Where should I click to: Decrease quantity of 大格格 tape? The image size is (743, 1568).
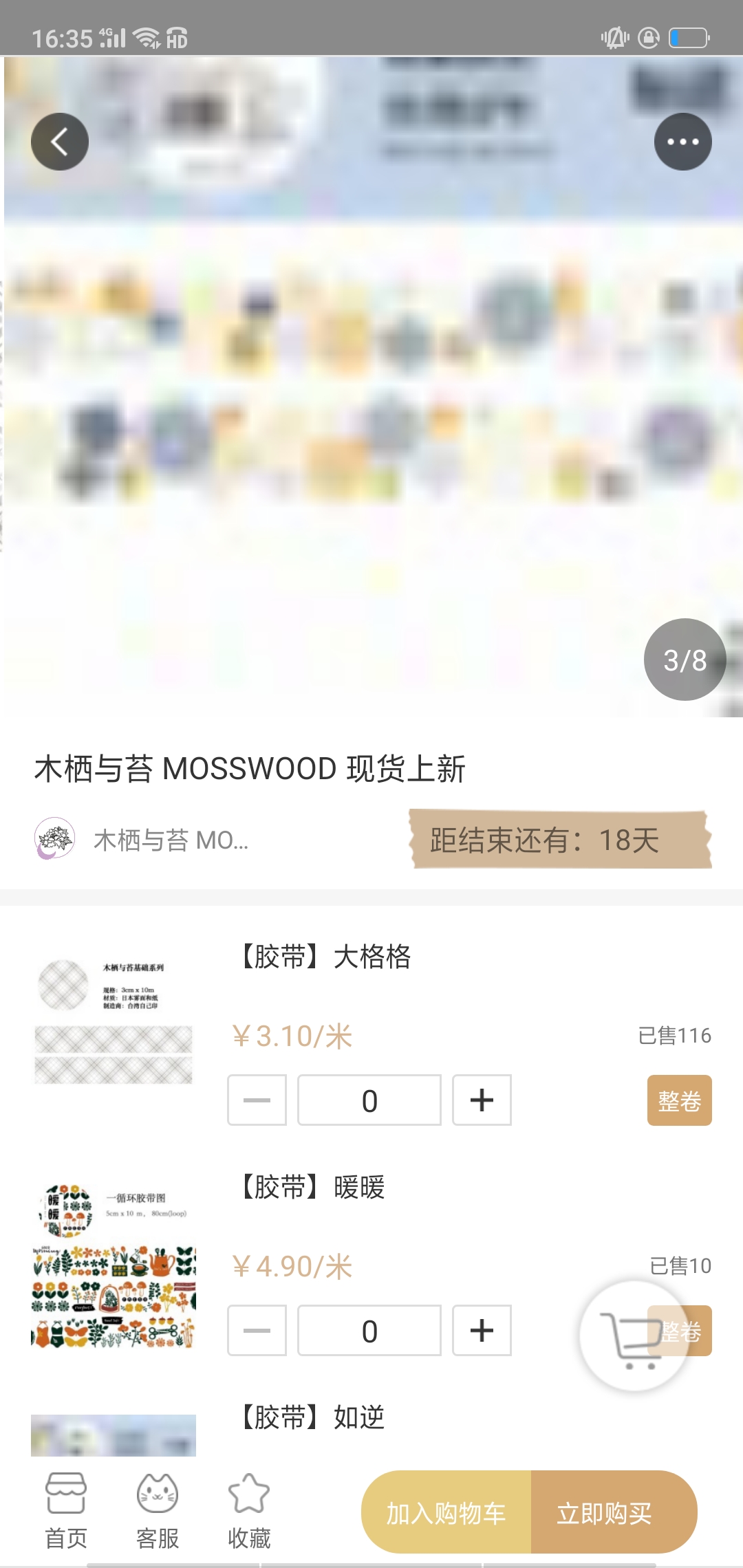coord(257,1100)
